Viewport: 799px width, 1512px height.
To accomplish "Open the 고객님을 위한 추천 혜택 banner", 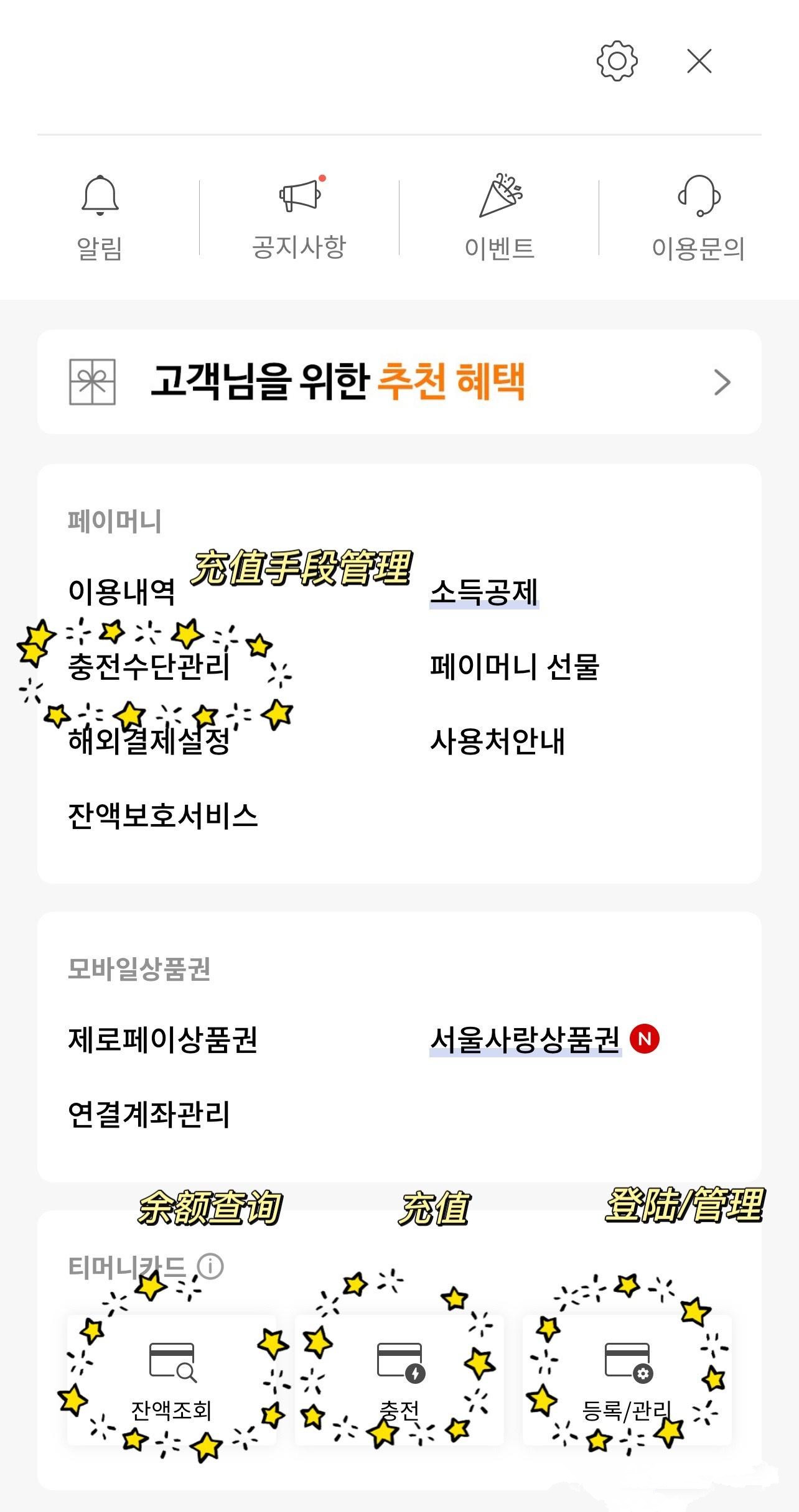I will pyautogui.click(x=399, y=382).
